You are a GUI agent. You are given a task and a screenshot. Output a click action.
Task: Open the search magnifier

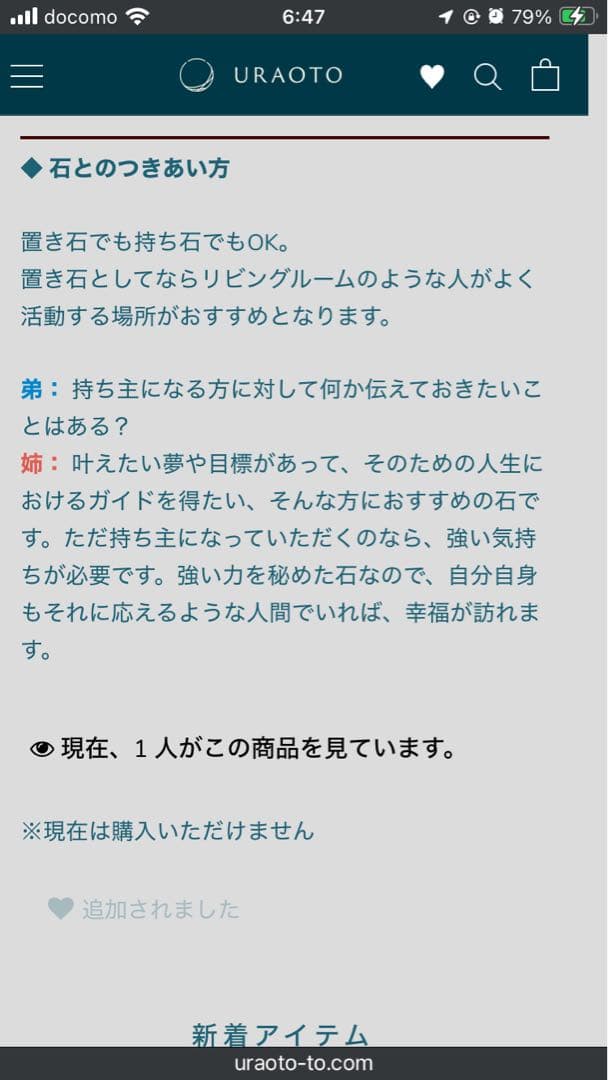tap(487, 76)
